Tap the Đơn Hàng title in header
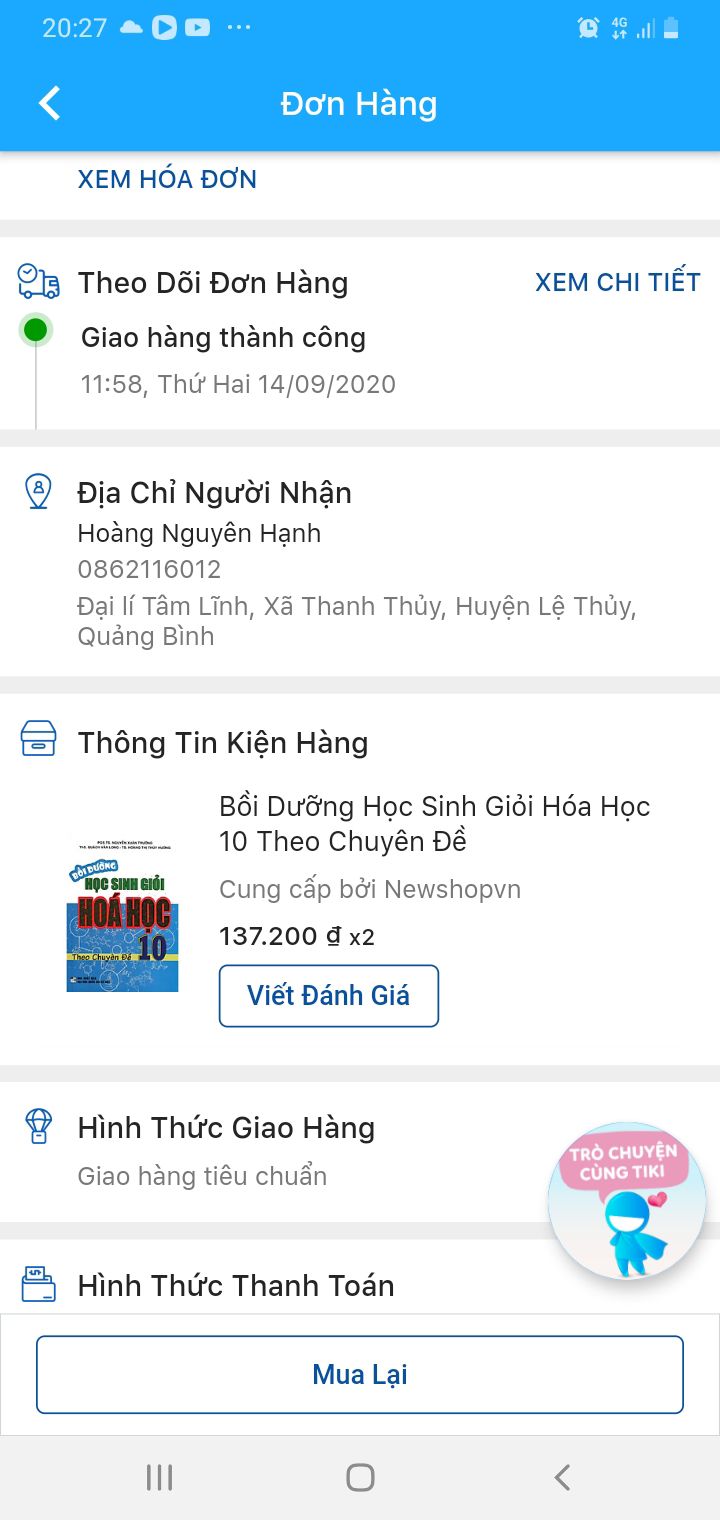Image resolution: width=720 pixels, height=1520 pixels. pos(360,103)
